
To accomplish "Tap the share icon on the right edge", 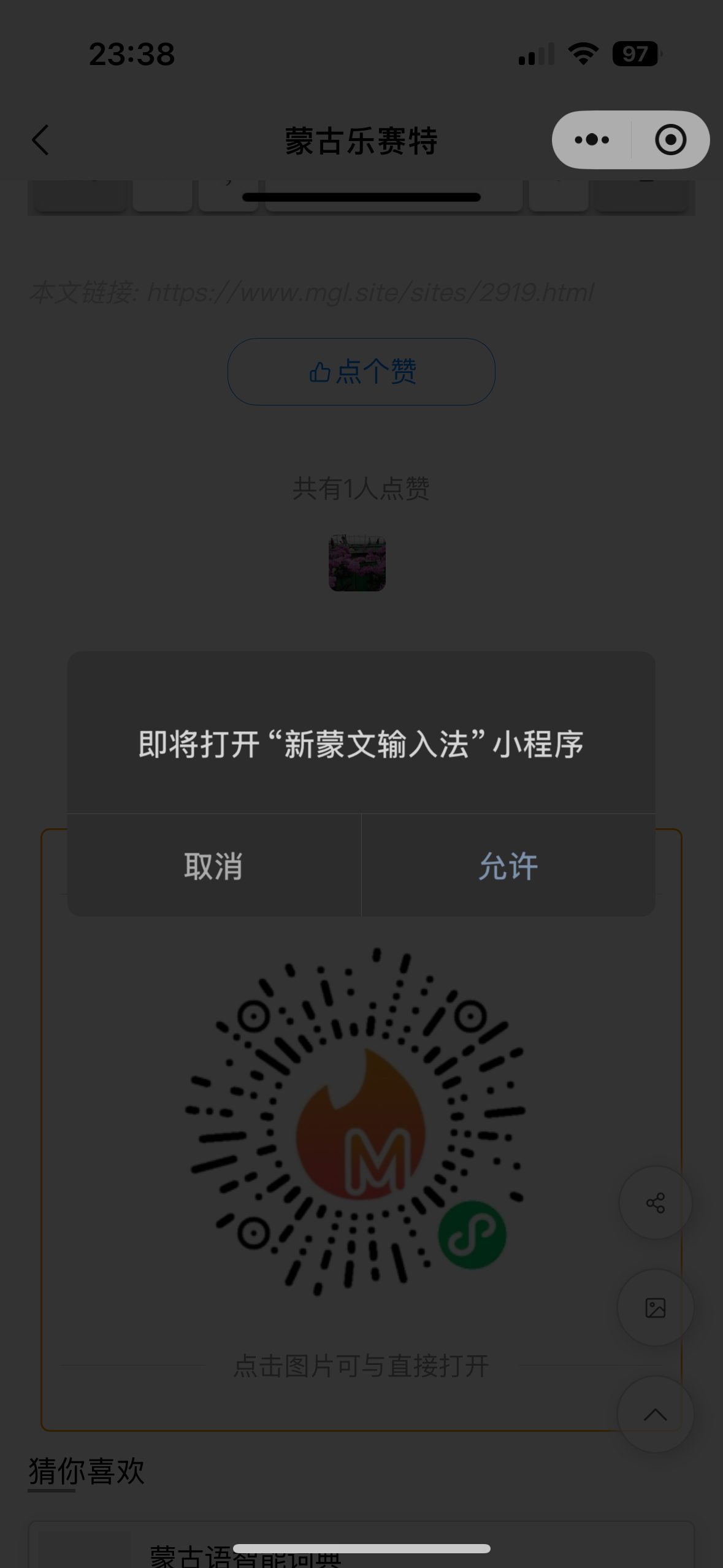I will pyautogui.click(x=655, y=1202).
